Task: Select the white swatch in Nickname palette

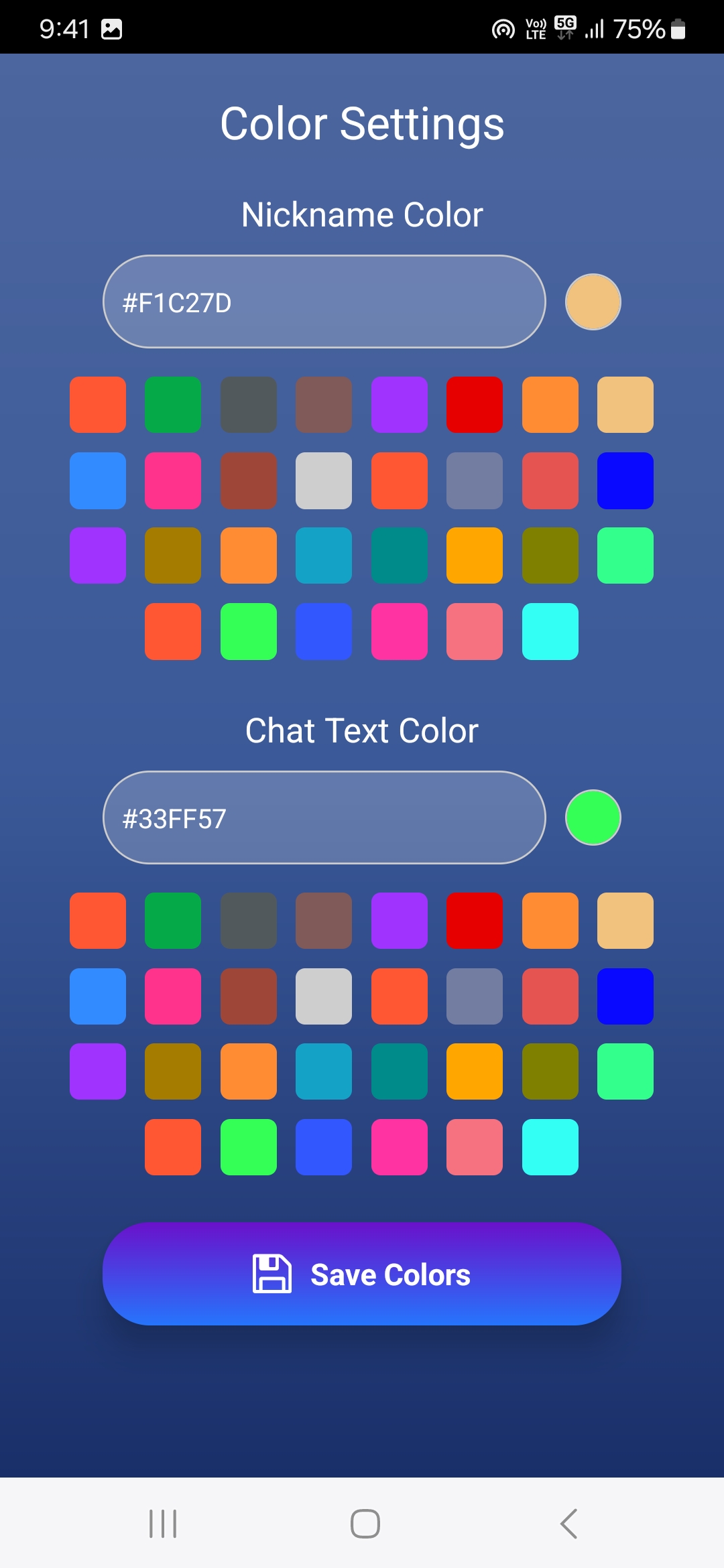Action: pyautogui.click(x=324, y=481)
